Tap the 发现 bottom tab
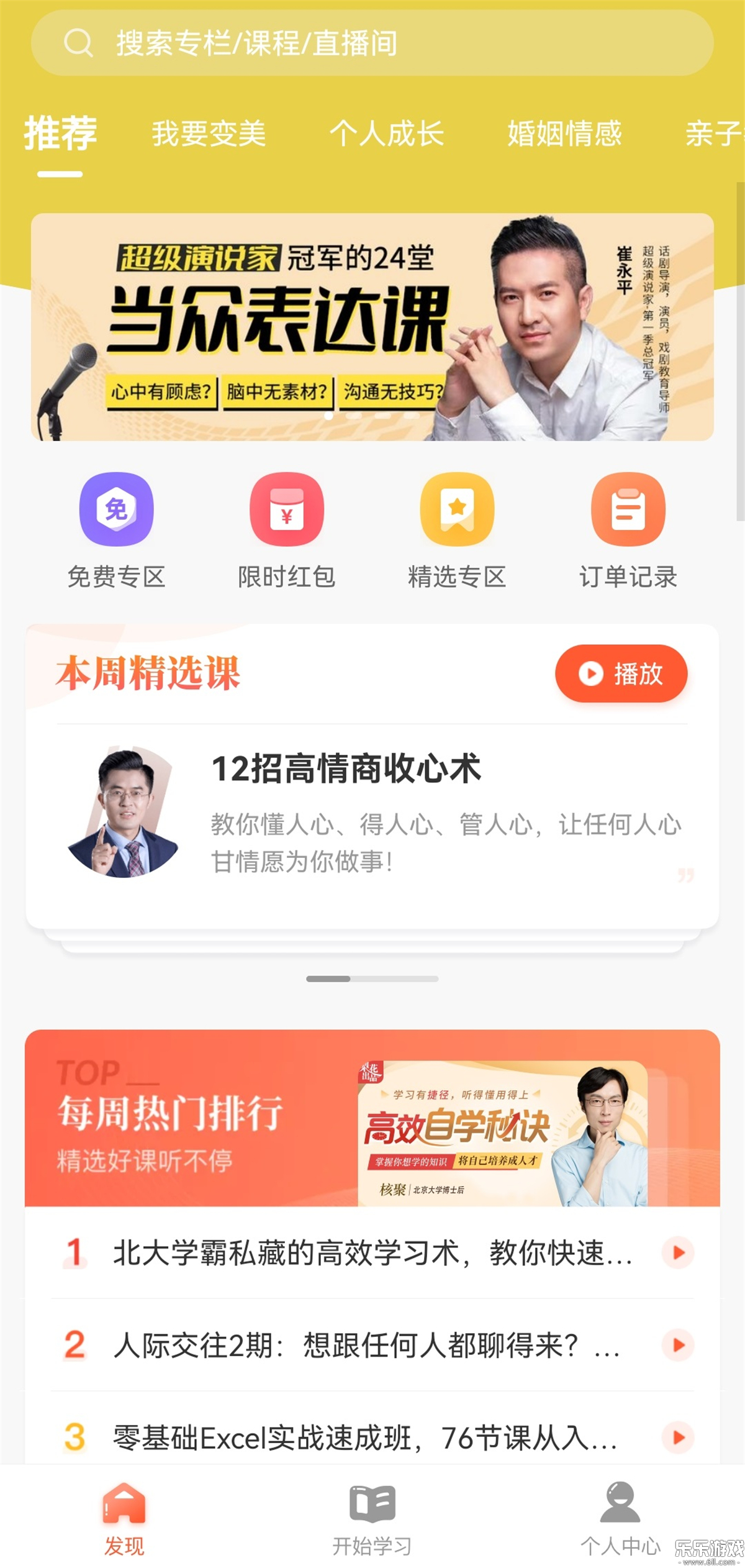 coord(124,1519)
